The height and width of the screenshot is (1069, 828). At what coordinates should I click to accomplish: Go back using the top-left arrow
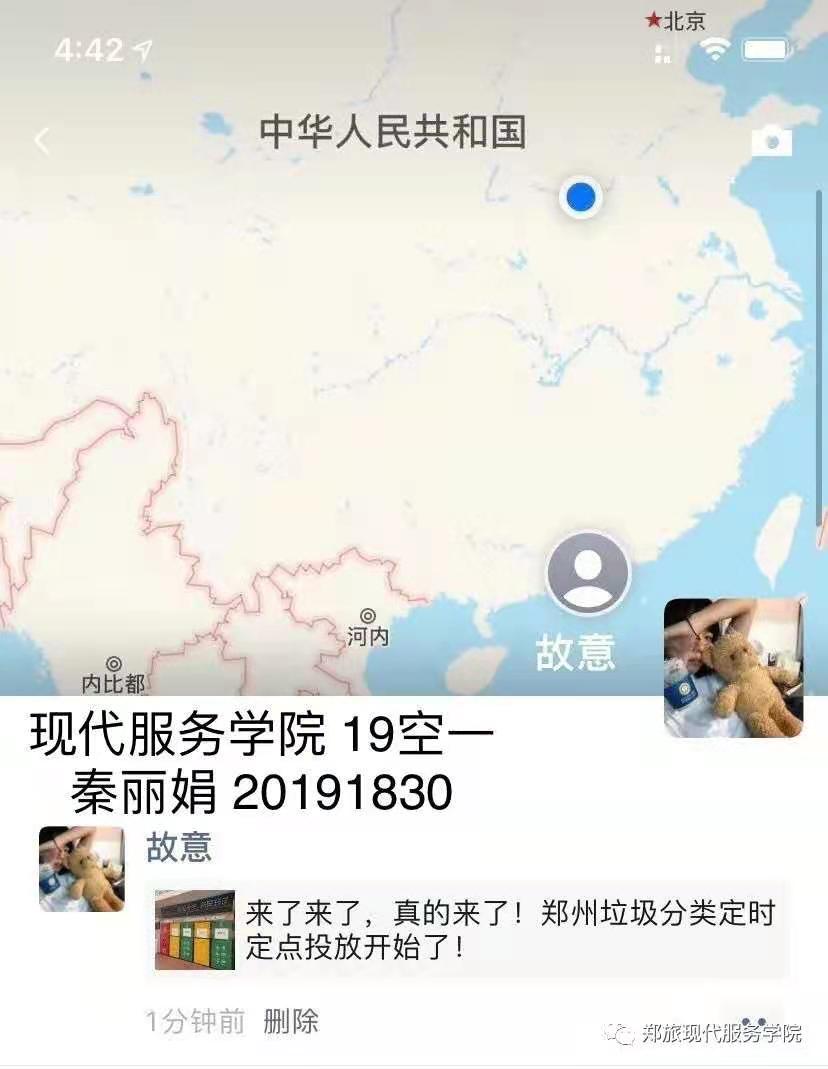point(41,141)
